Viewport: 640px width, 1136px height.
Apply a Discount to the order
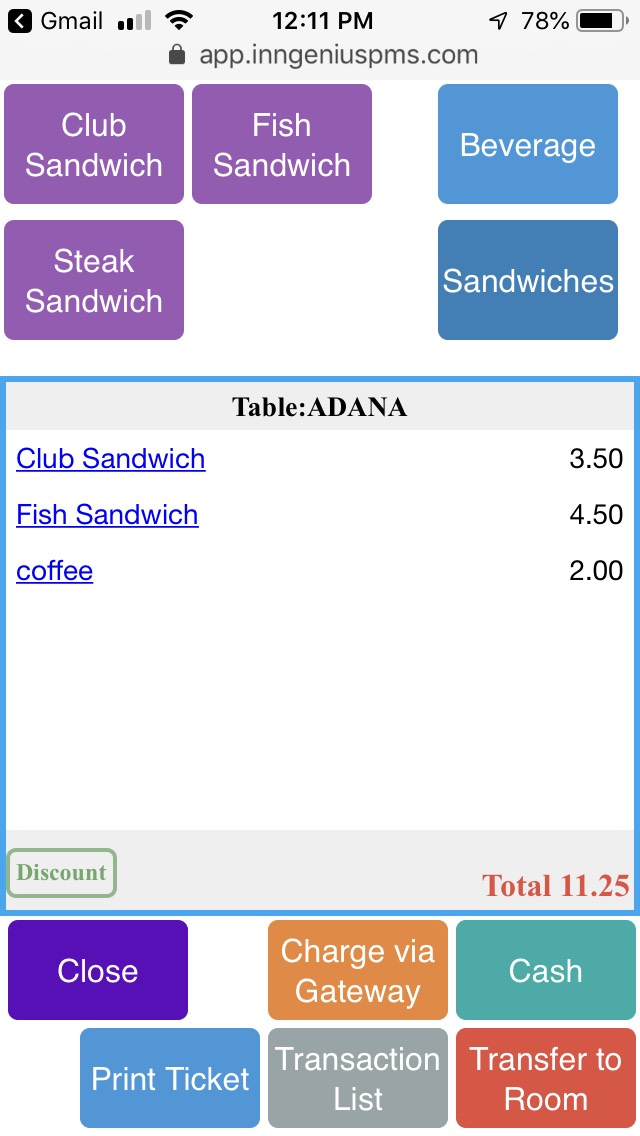click(x=62, y=872)
